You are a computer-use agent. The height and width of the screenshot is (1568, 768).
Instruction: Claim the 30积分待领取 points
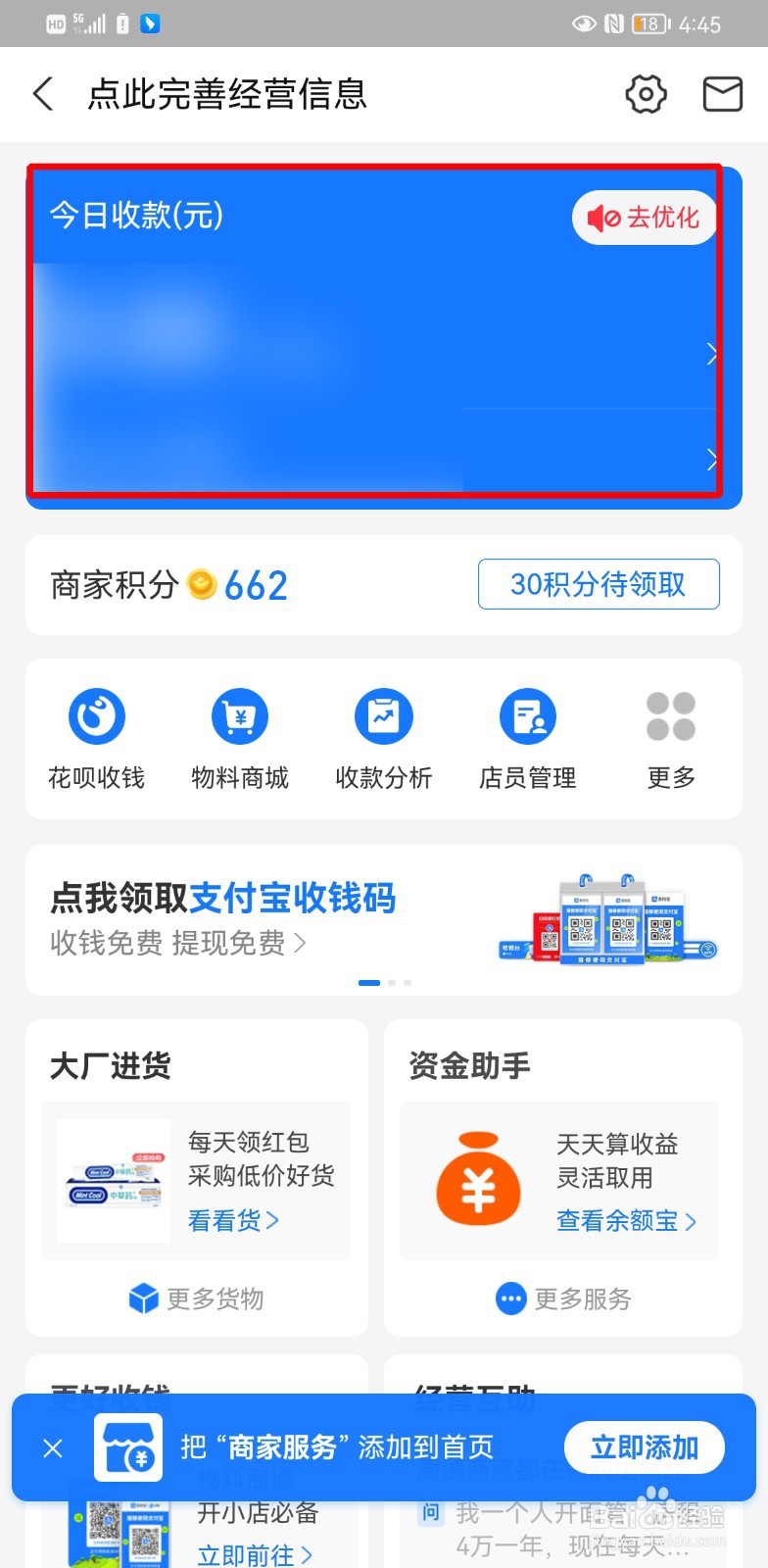pos(598,583)
